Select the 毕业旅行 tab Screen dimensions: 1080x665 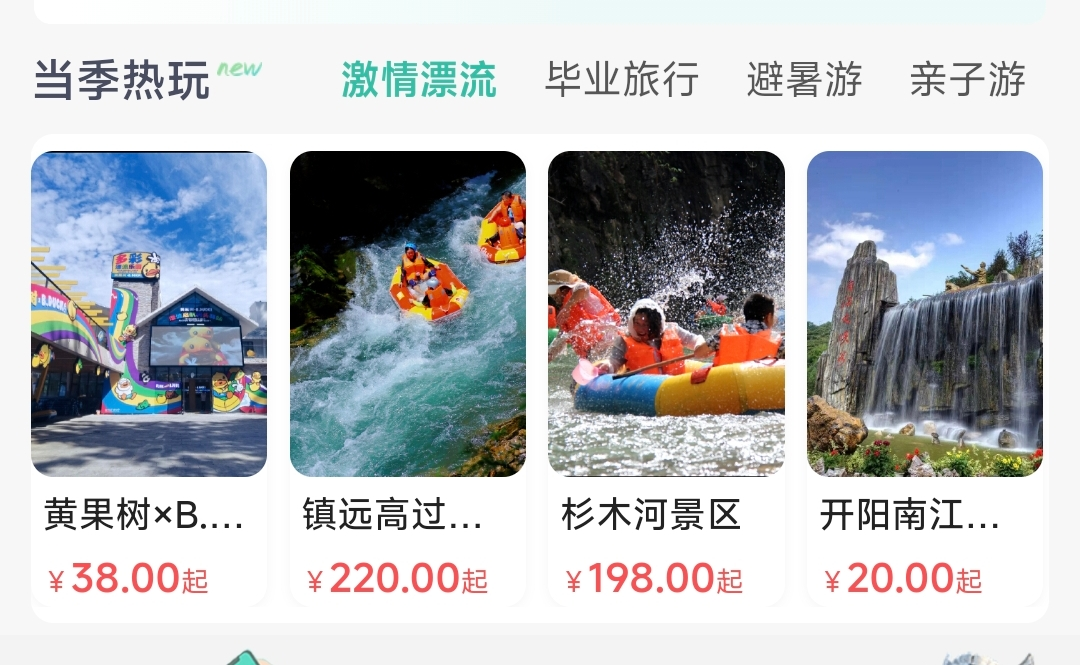621,80
